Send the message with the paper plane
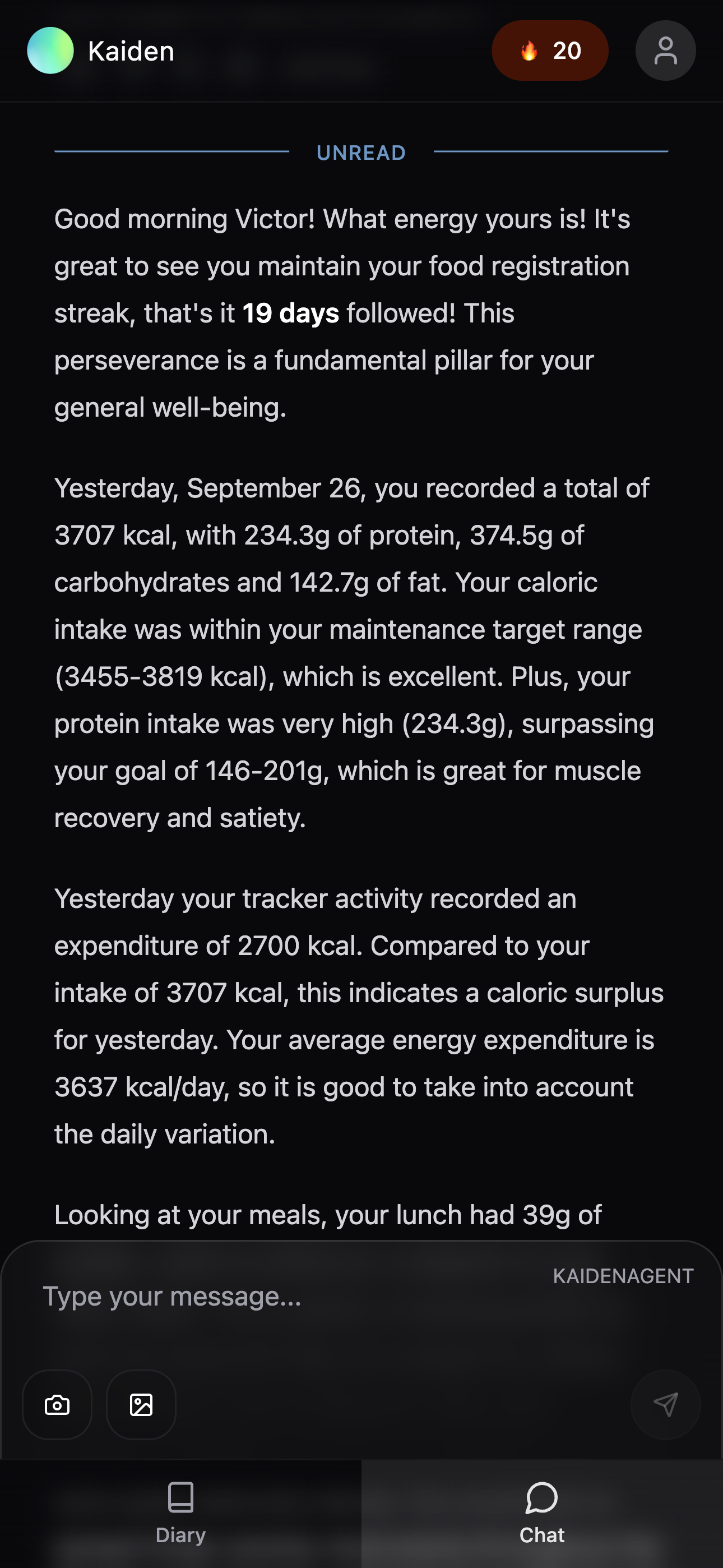Screen dimensions: 723x1568 tap(665, 1405)
